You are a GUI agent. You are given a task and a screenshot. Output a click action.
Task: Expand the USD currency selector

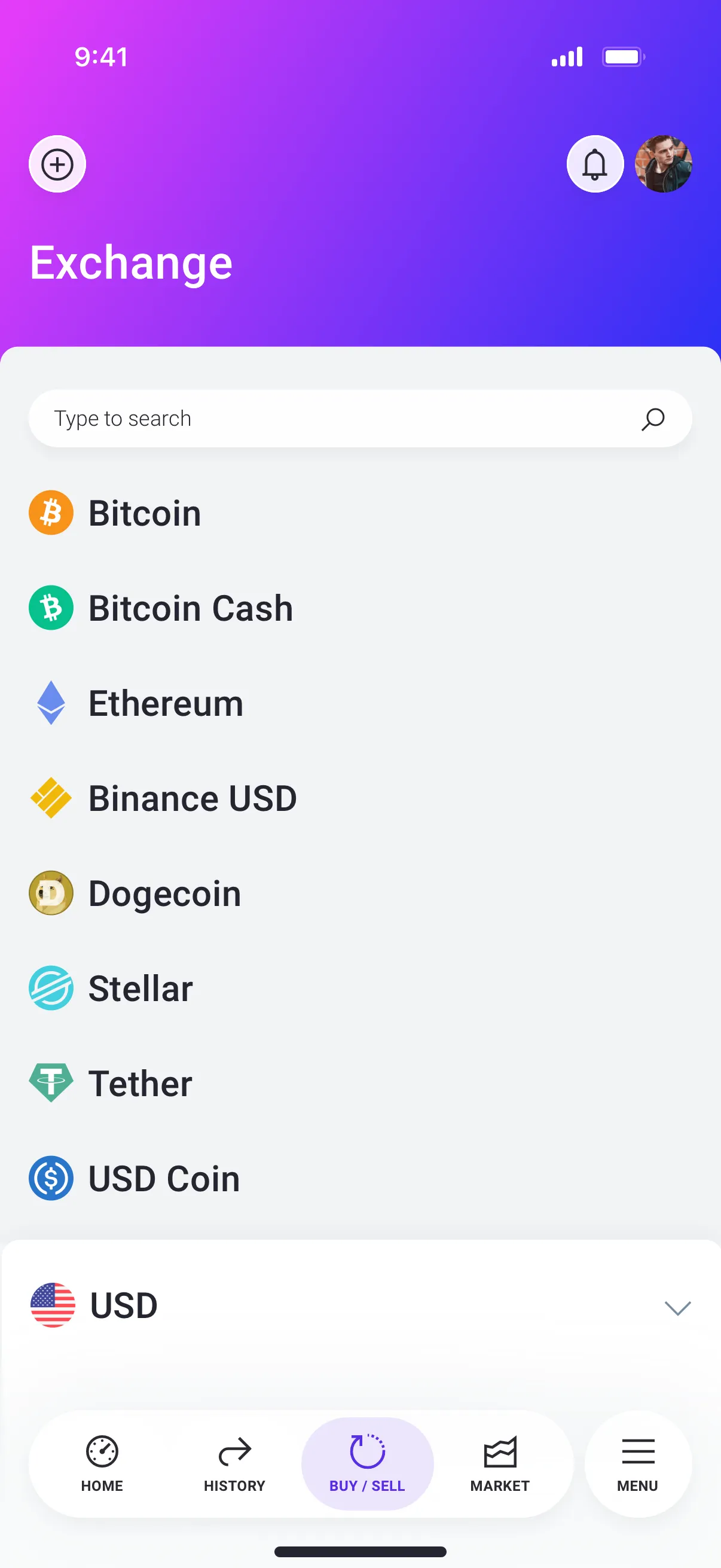tap(360, 1305)
